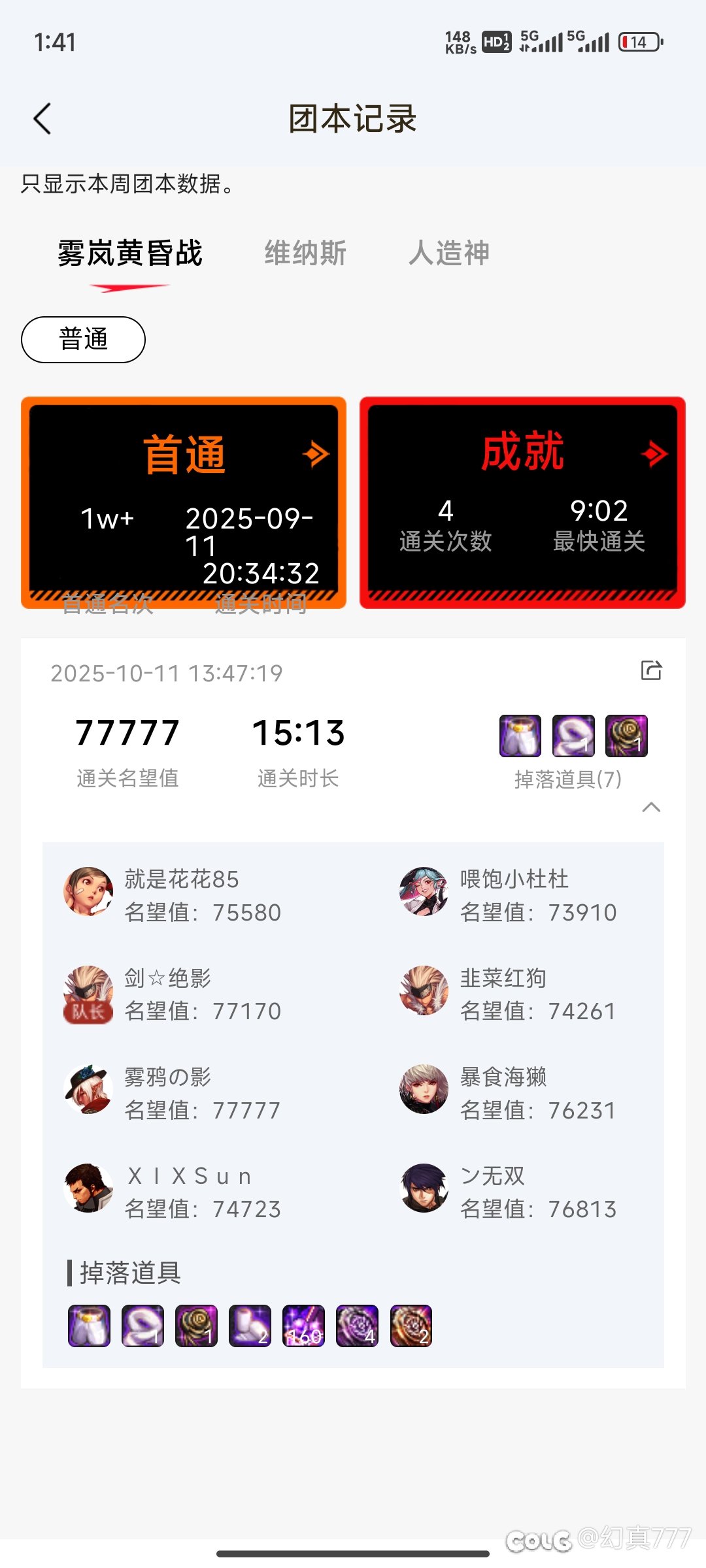The height and width of the screenshot is (1568, 706).
Task: Select the 雾岚黄昏战 tab
Action: [x=130, y=253]
